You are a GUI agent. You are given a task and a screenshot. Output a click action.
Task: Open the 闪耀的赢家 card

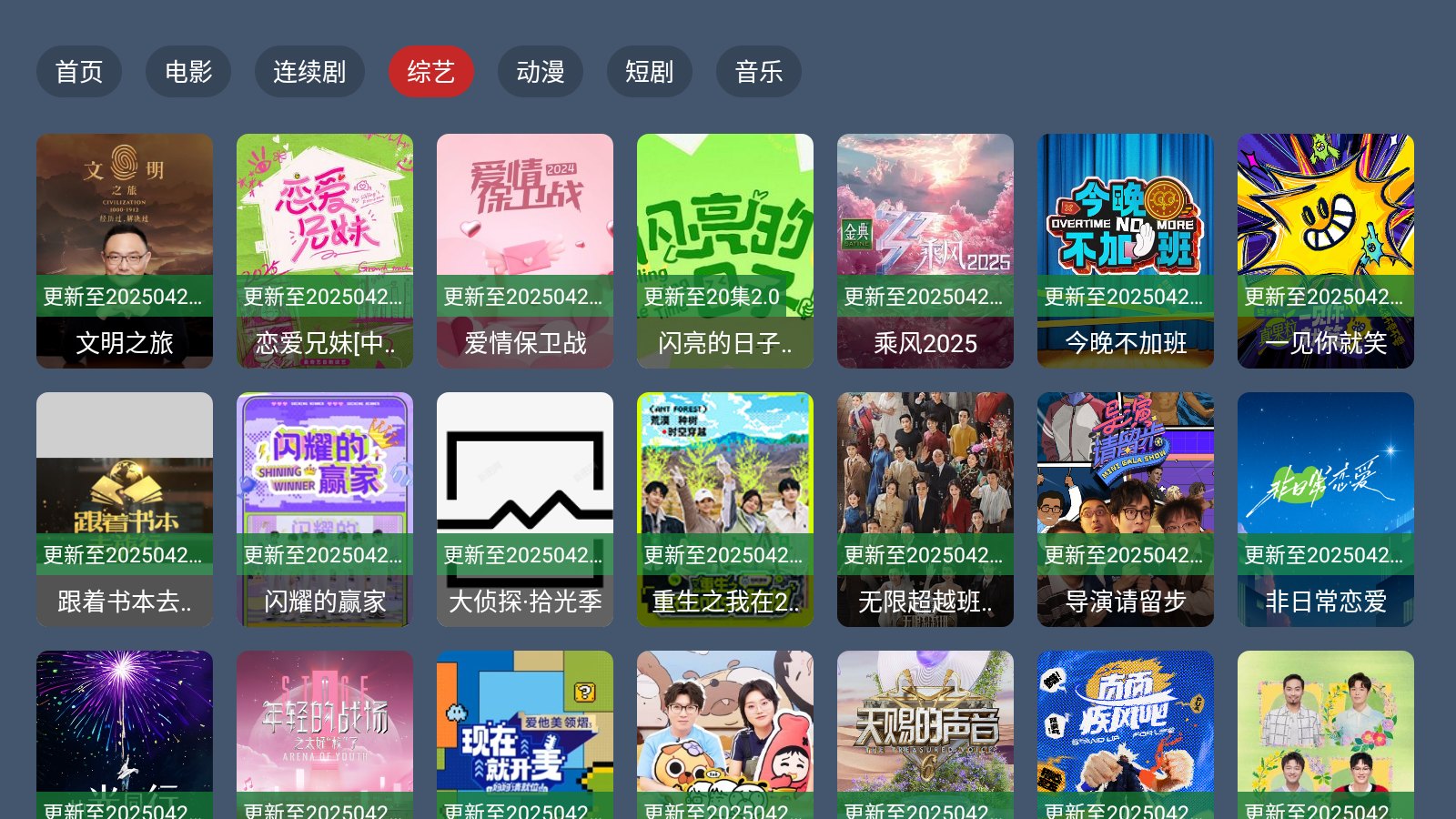coord(325,509)
